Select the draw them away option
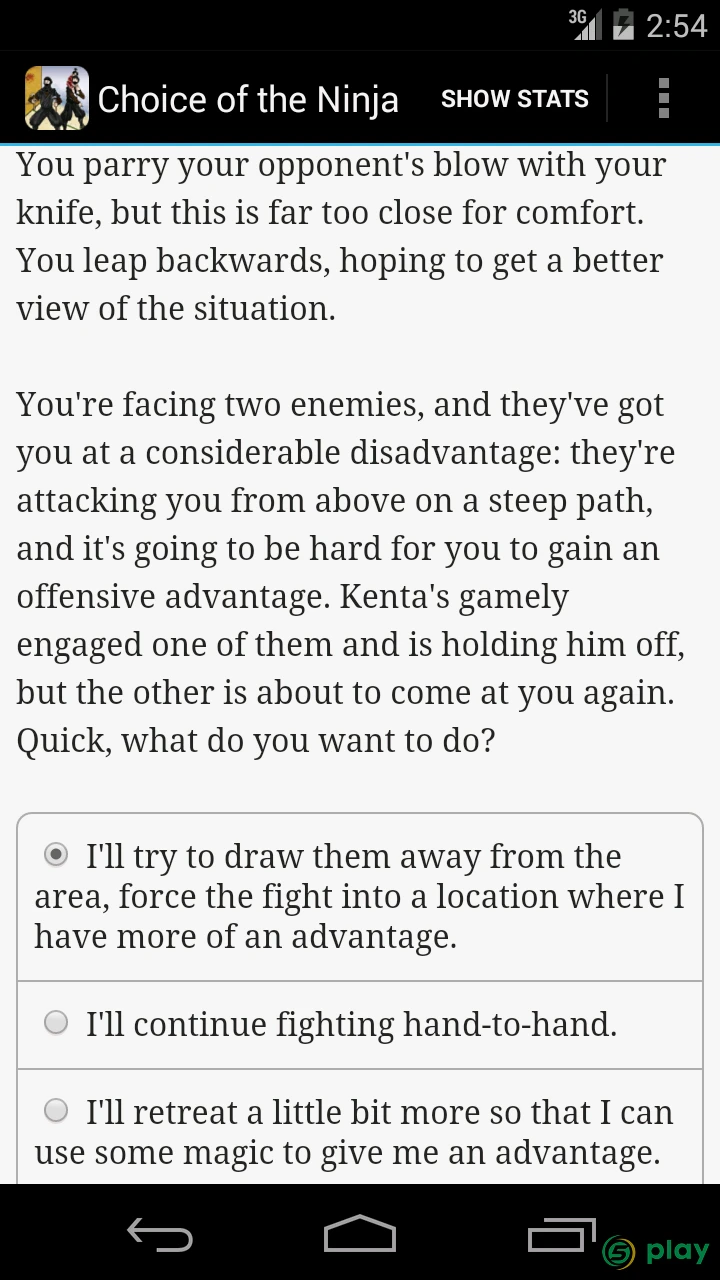Image resolution: width=720 pixels, height=1280 pixels. click(360, 897)
